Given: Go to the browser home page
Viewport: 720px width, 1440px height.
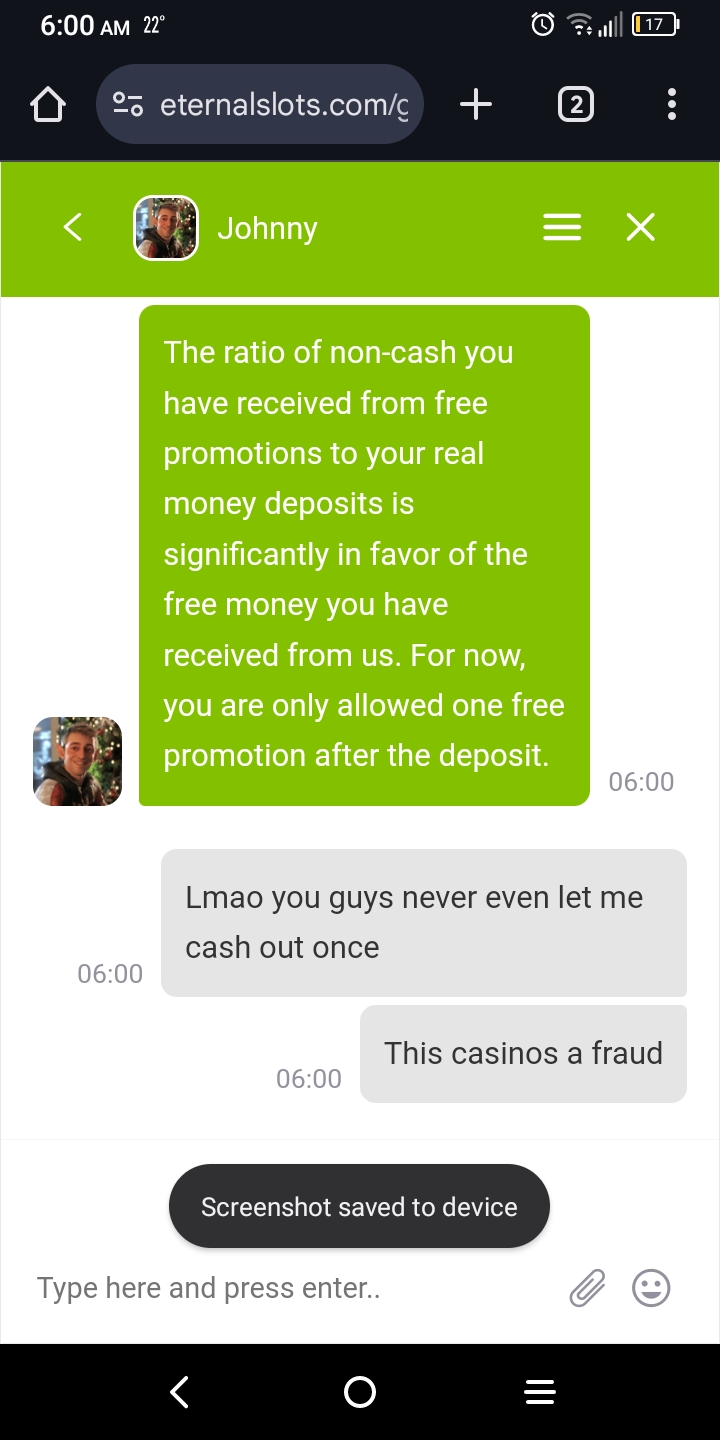Looking at the screenshot, I should [48, 104].
